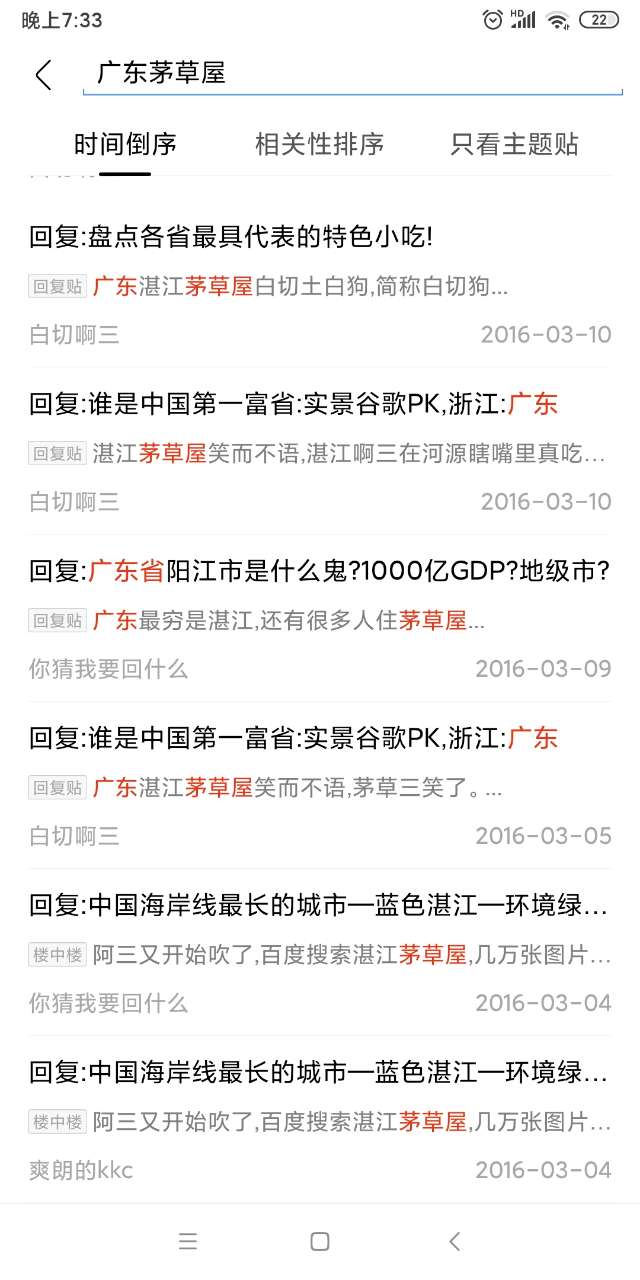Open the reply about 广东省阳江市是什么鬼
Image resolution: width=640 pixels, height=1280 pixels.
[320, 572]
